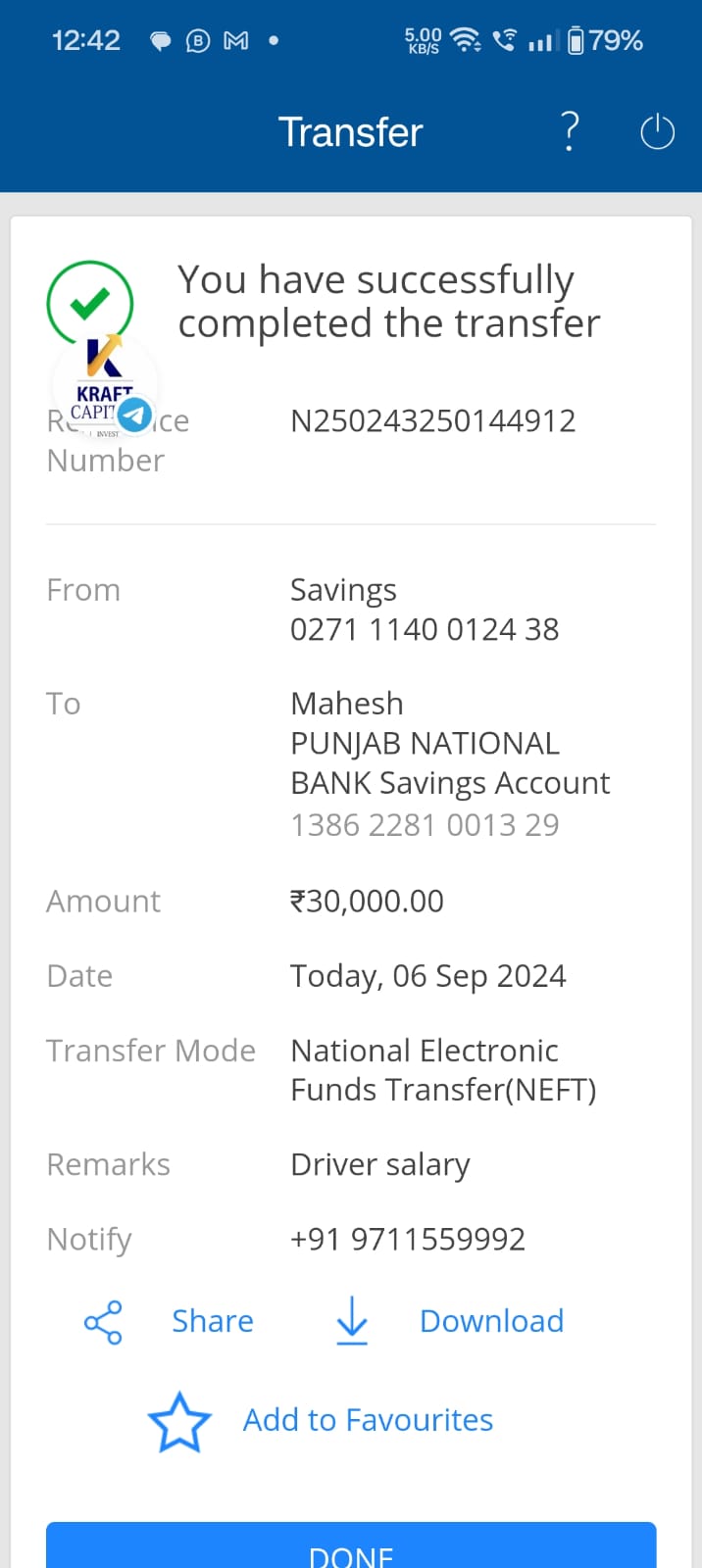Share the transfer receipt

[169, 1321]
